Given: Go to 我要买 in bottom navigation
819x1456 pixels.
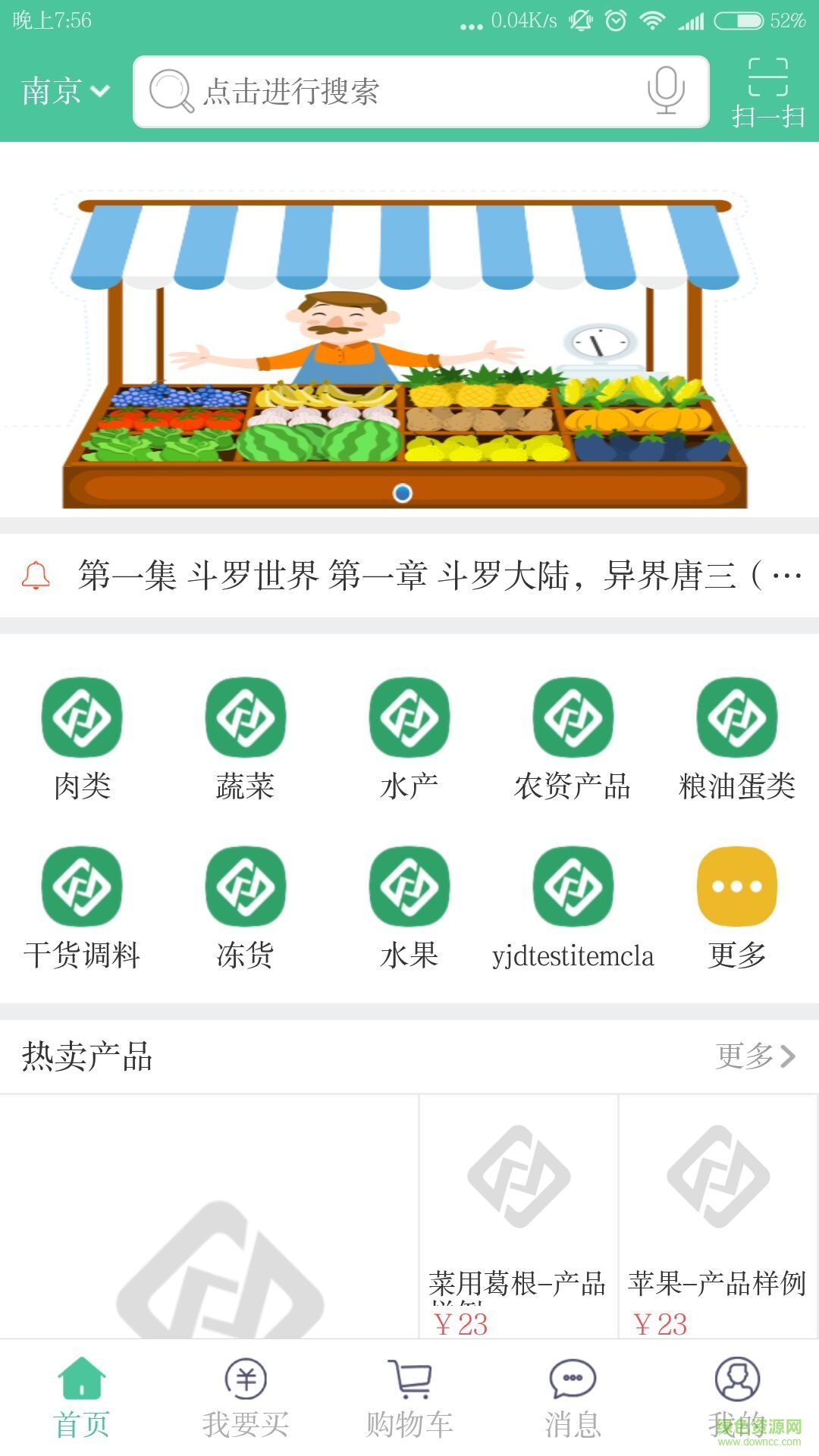Looking at the screenshot, I should 246,1399.
